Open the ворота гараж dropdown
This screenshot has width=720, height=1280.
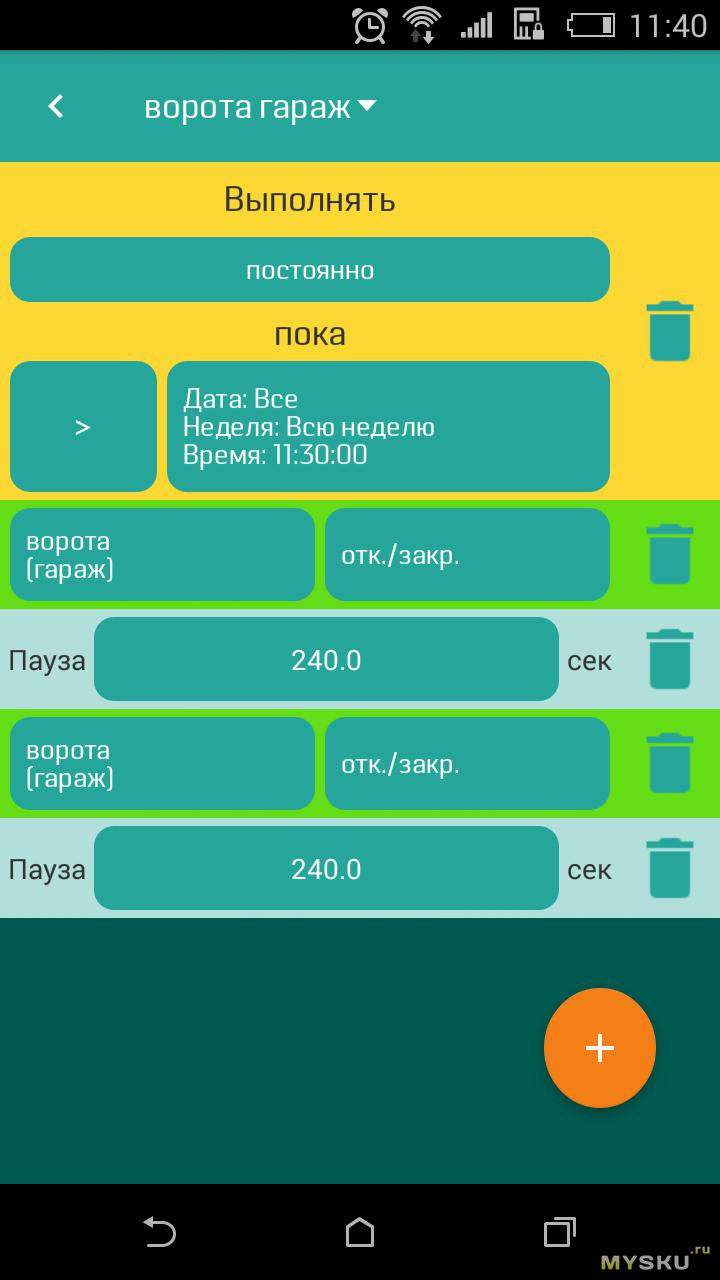point(260,106)
